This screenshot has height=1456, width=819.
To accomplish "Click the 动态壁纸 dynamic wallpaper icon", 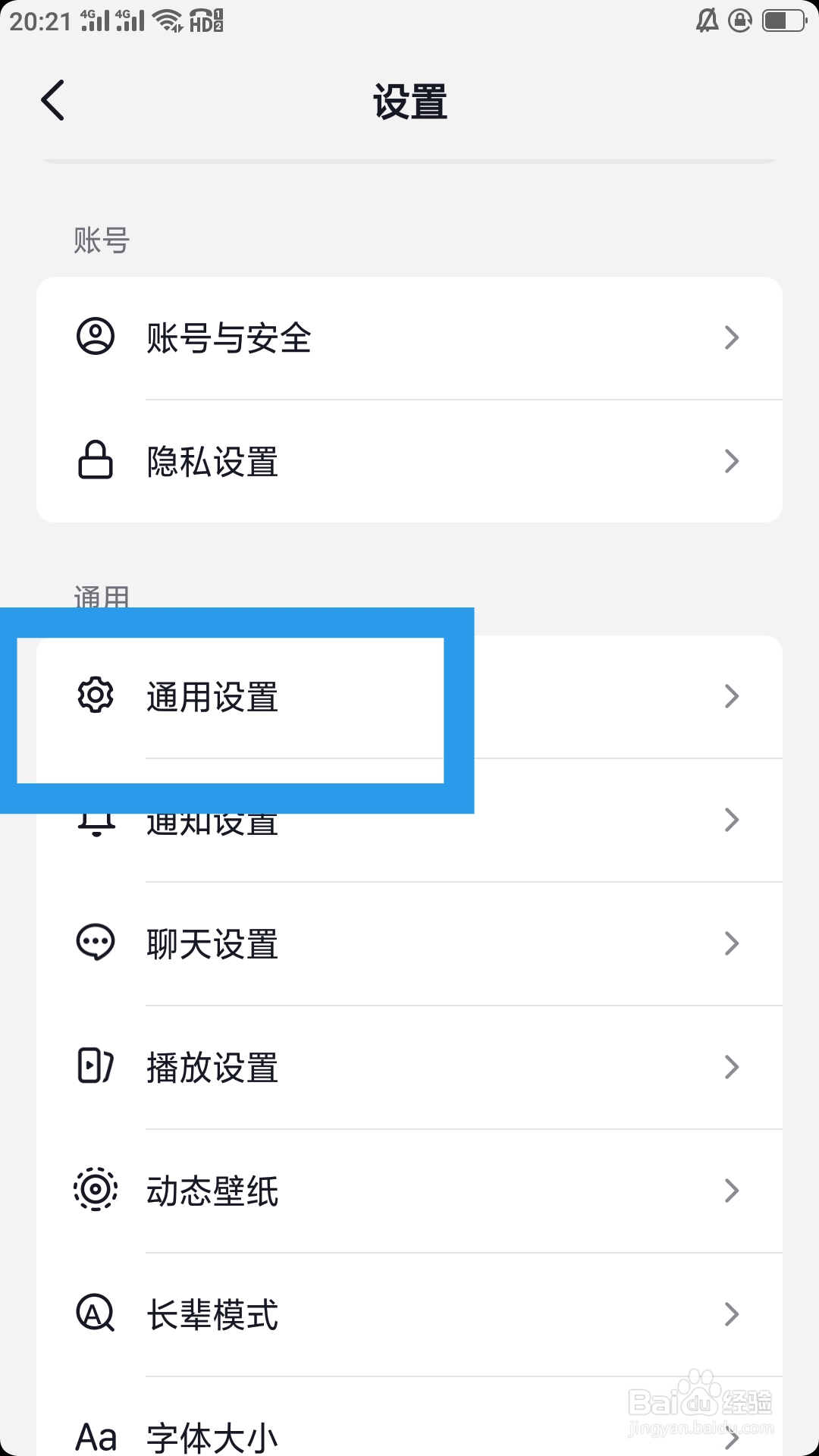I will point(96,1191).
